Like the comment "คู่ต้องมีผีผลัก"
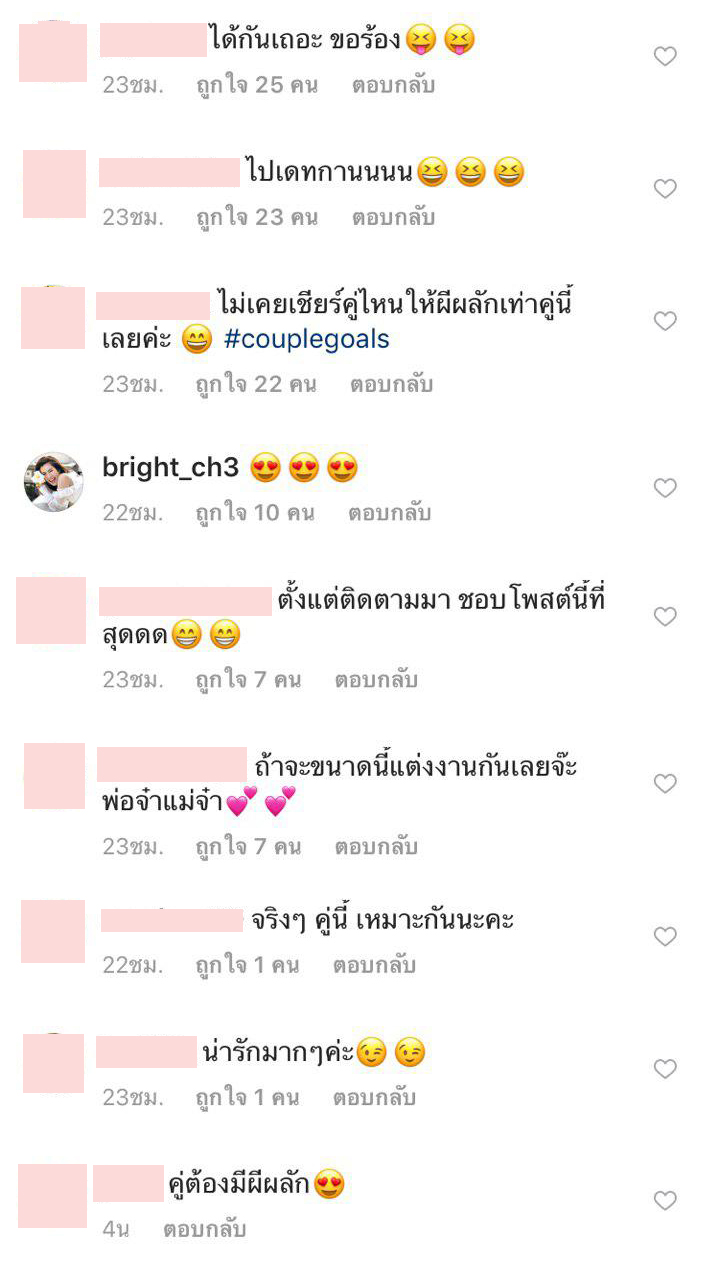The image size is (719, 1280). coord(665,1200)
